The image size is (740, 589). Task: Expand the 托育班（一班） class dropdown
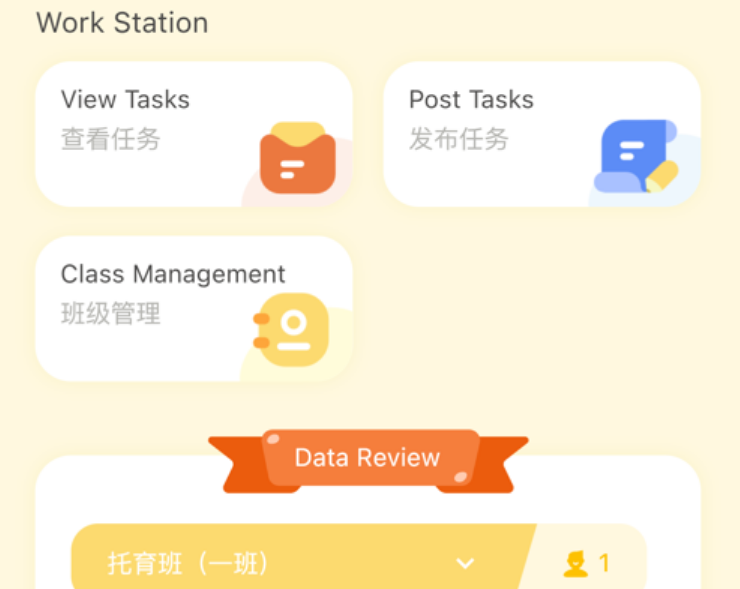tap(465, 563)
